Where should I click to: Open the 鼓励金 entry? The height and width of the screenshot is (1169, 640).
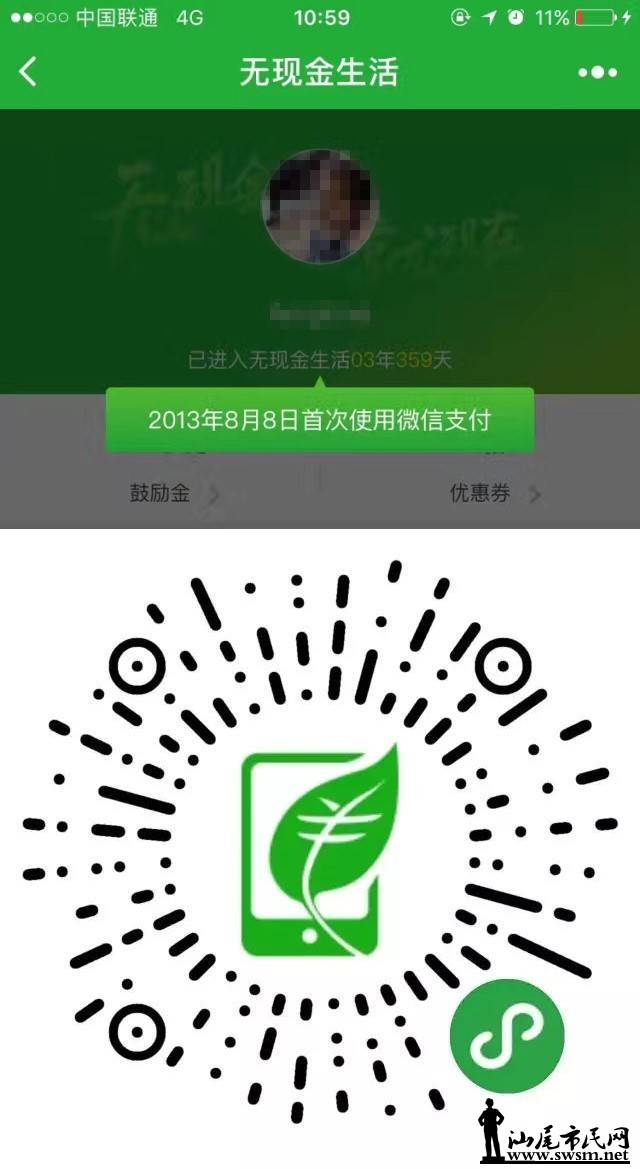[172, 493]
